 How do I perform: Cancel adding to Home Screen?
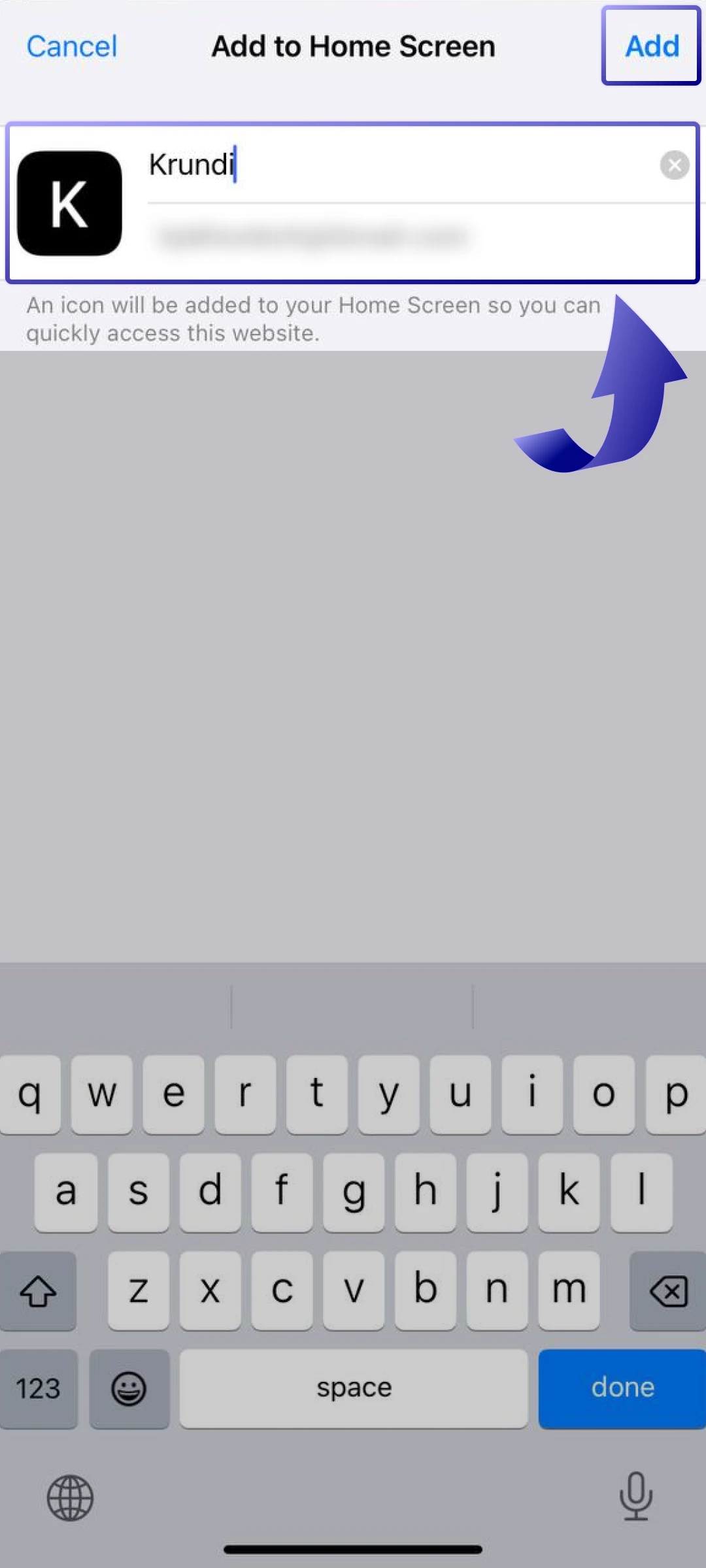(71, 46)
